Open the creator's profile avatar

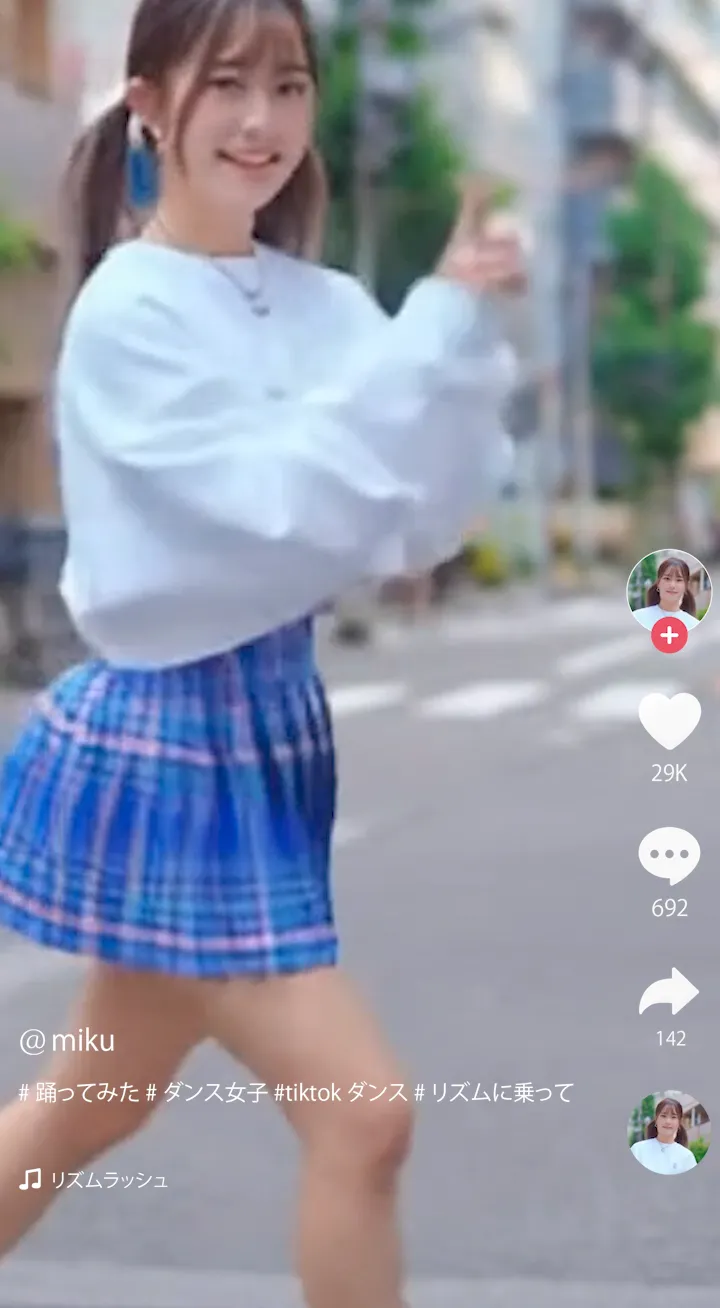669,589
